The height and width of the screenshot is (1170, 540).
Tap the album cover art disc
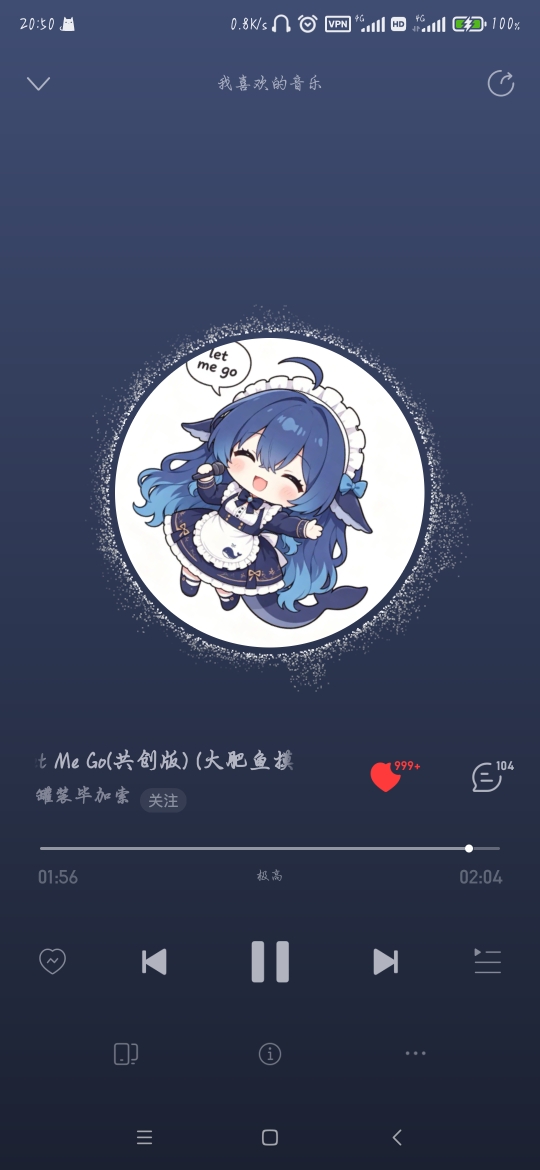270,492
